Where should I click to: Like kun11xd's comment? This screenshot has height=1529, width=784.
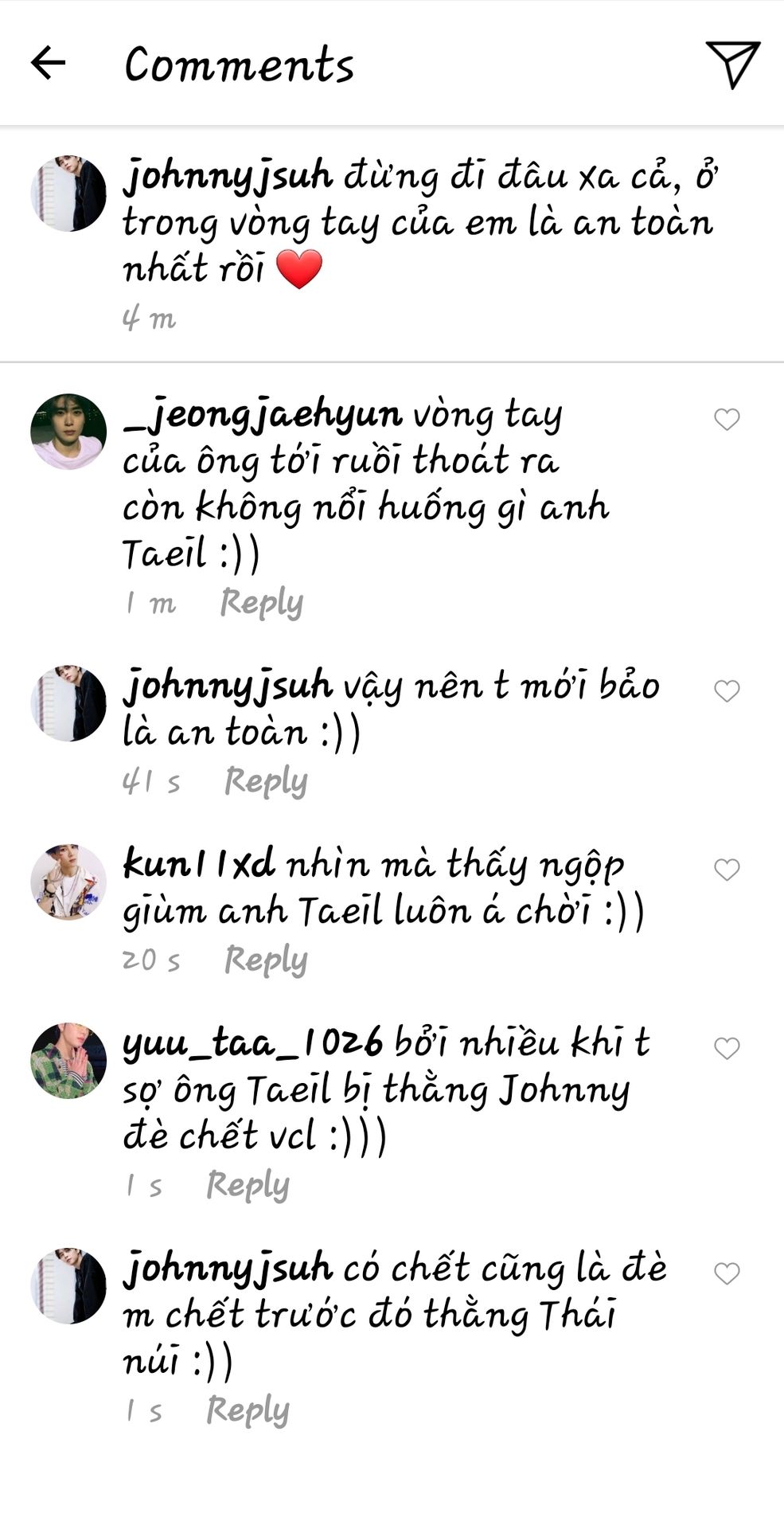pyautogui.click(x=727, y=869)
